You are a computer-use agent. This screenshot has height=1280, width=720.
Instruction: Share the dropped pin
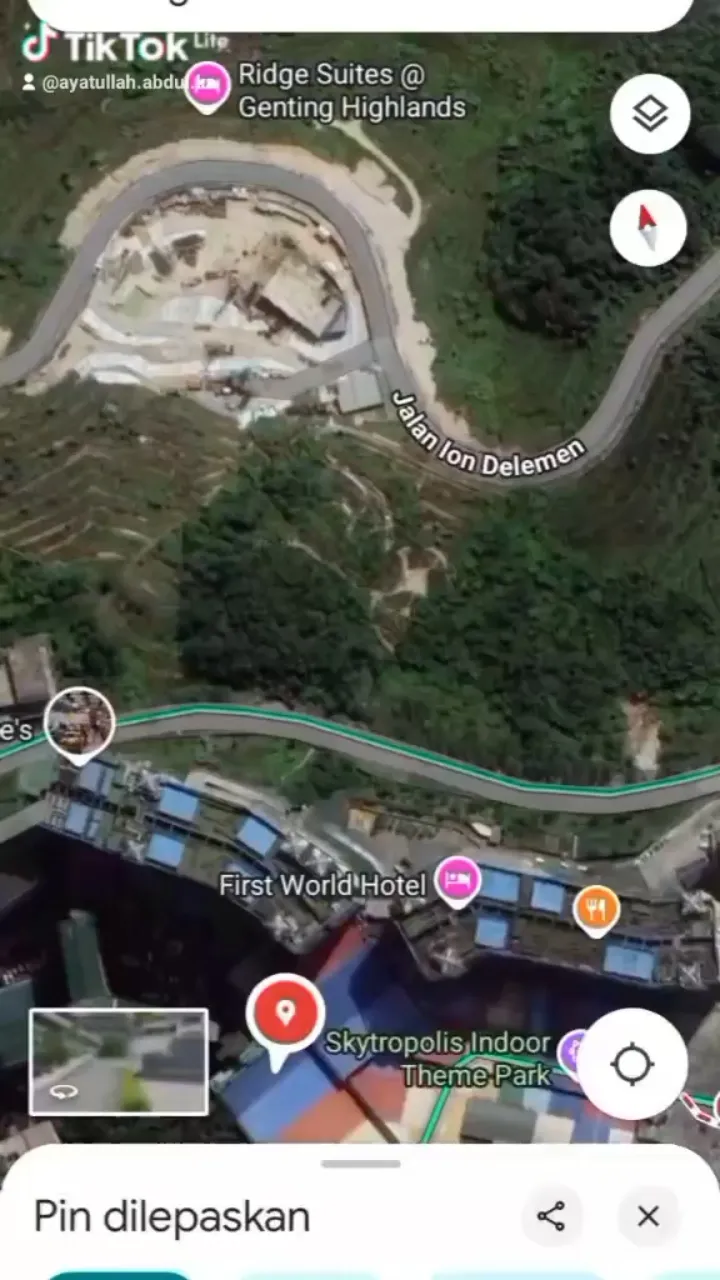pos(551,1216)
